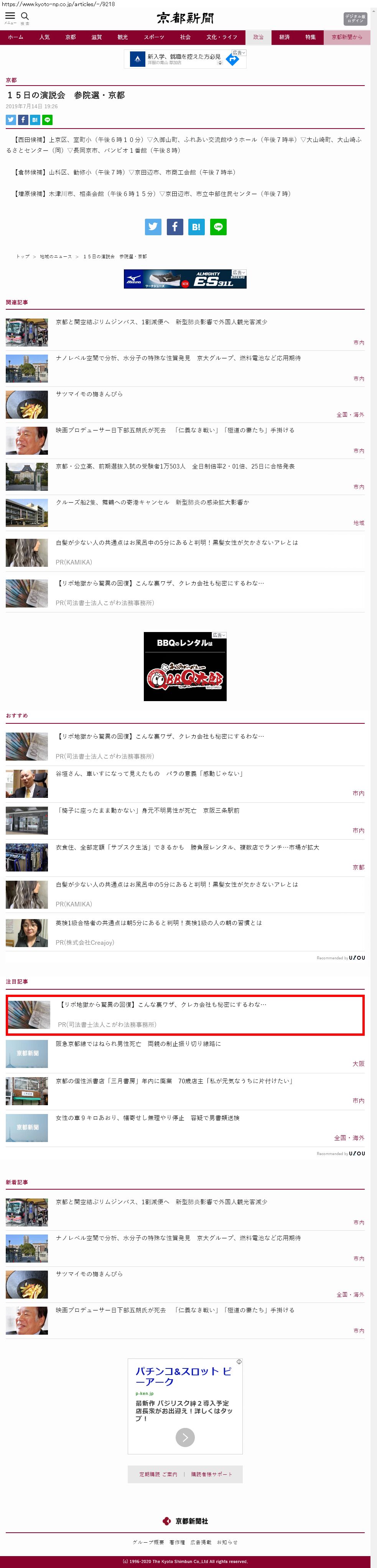Image resolution: width=377 pixels, height=1568 pixels.
Task: Open the 定期購読ご案内 link
Action: click(x=158, y=1474)
